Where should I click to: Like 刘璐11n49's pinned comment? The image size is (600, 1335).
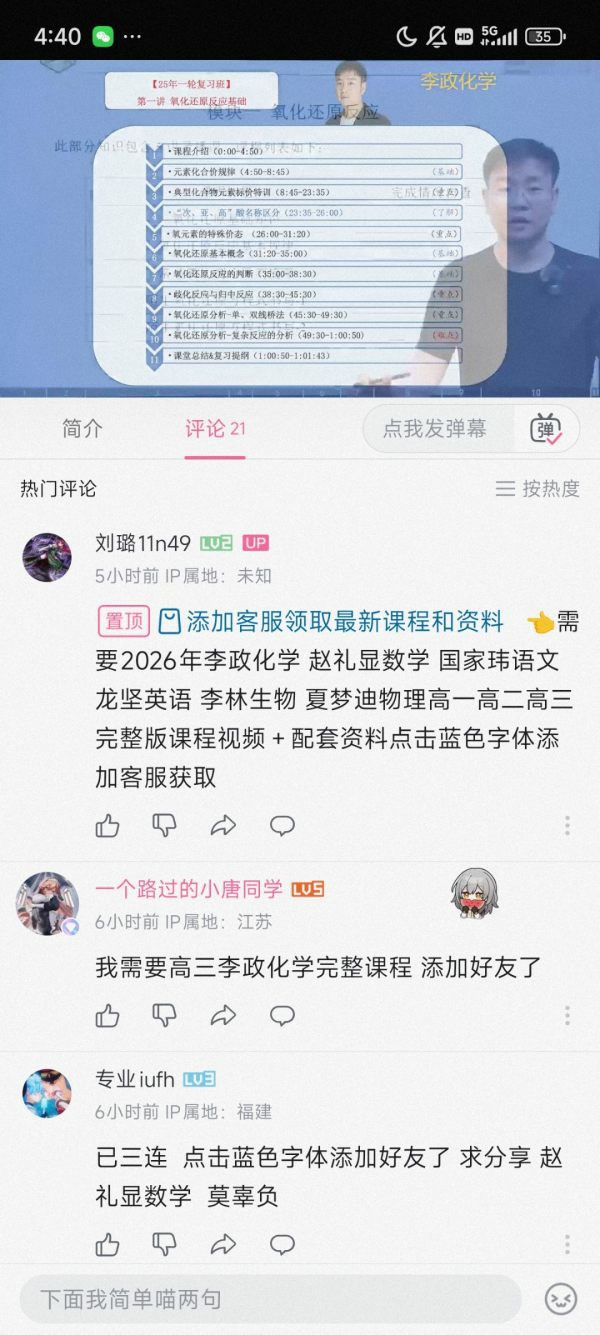[107, 825]
